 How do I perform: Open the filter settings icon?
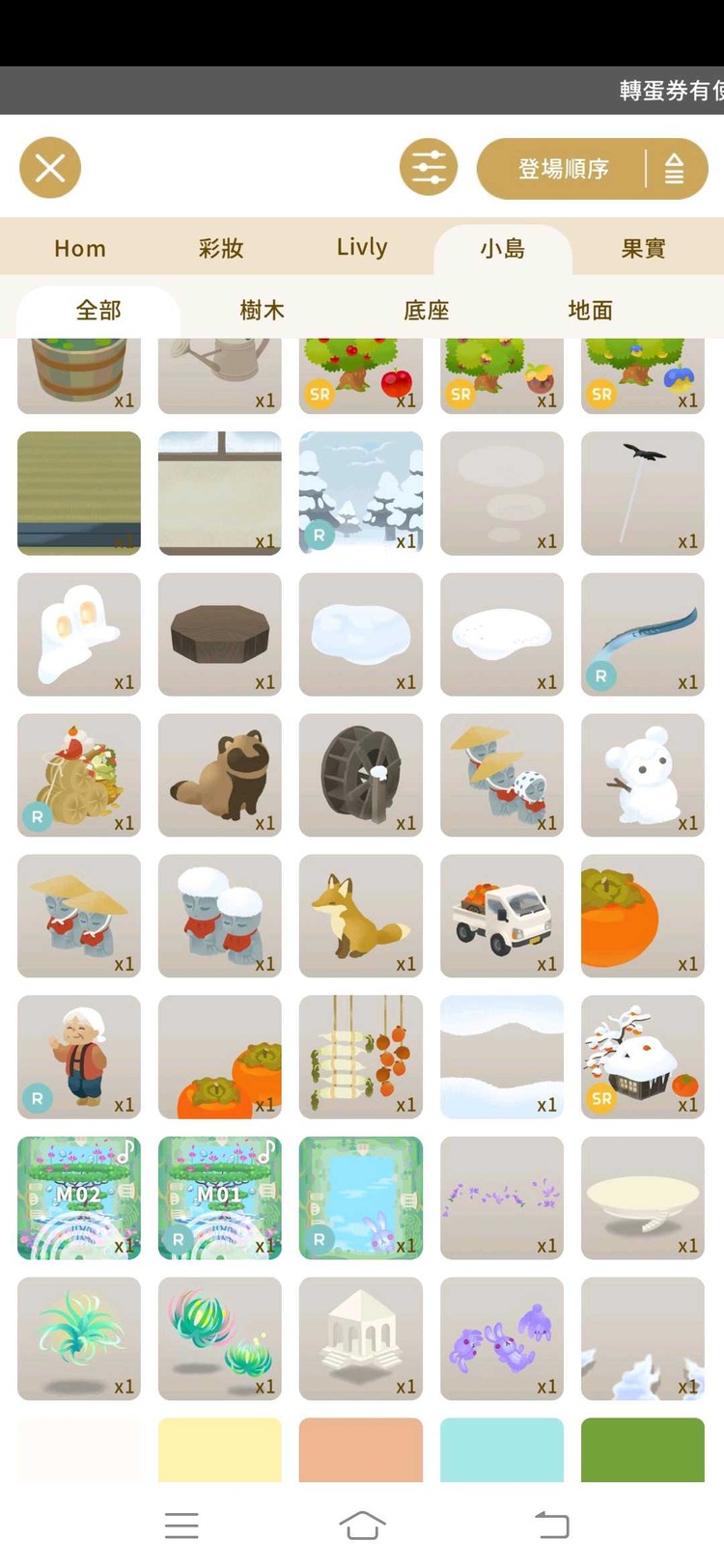pyautogui.click(x=429, y=168)
